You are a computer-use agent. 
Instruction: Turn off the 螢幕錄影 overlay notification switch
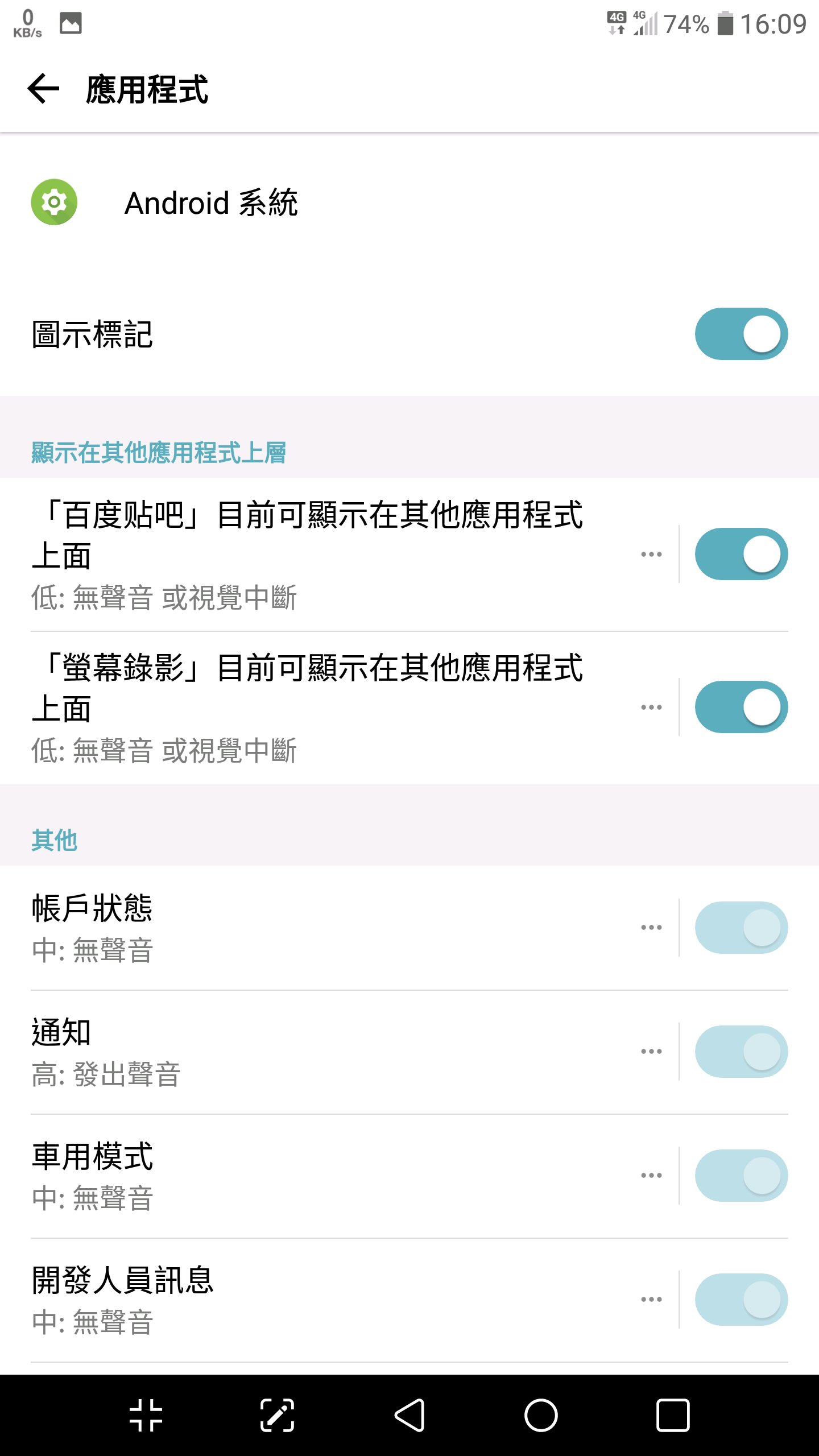point(741,707)
